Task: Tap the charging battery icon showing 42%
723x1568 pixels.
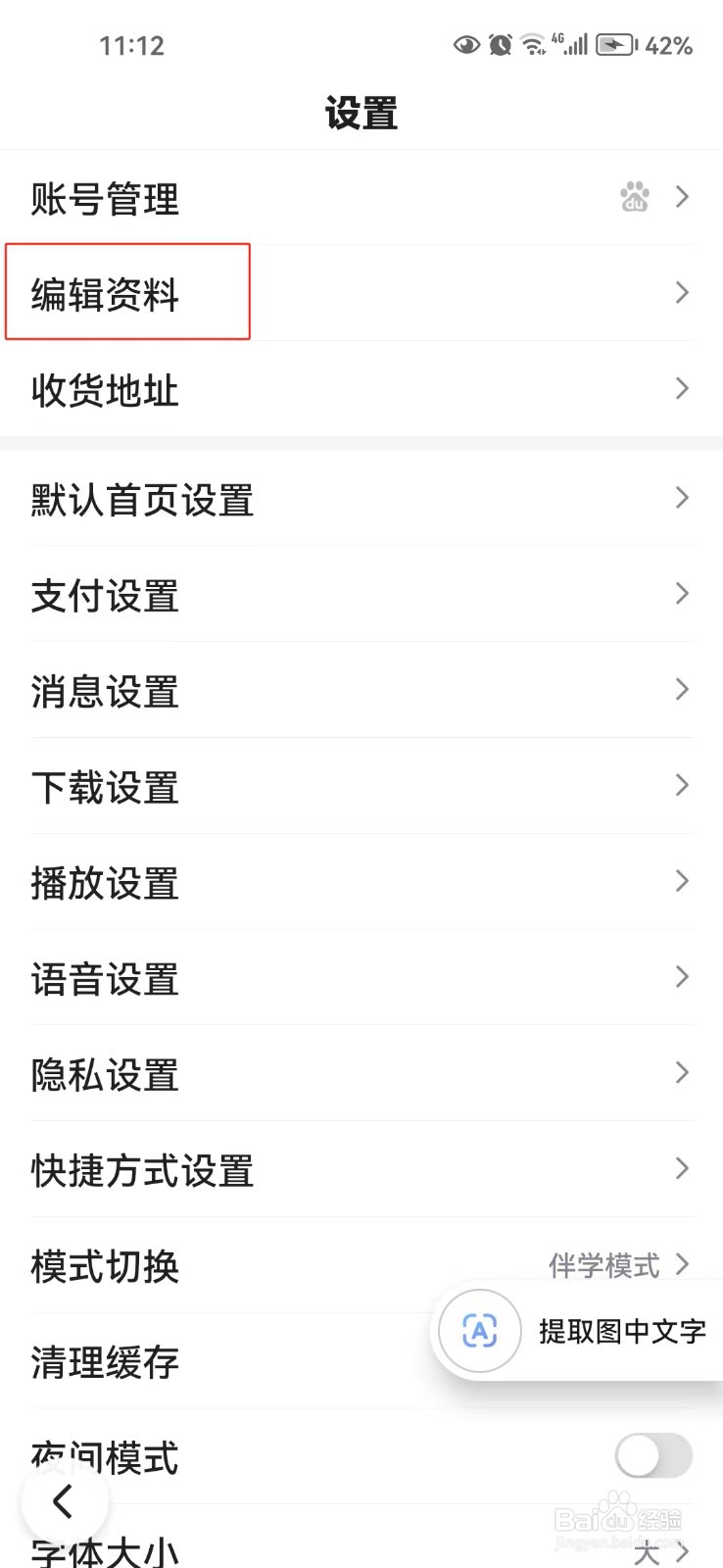Action: [x=615, y=44]
